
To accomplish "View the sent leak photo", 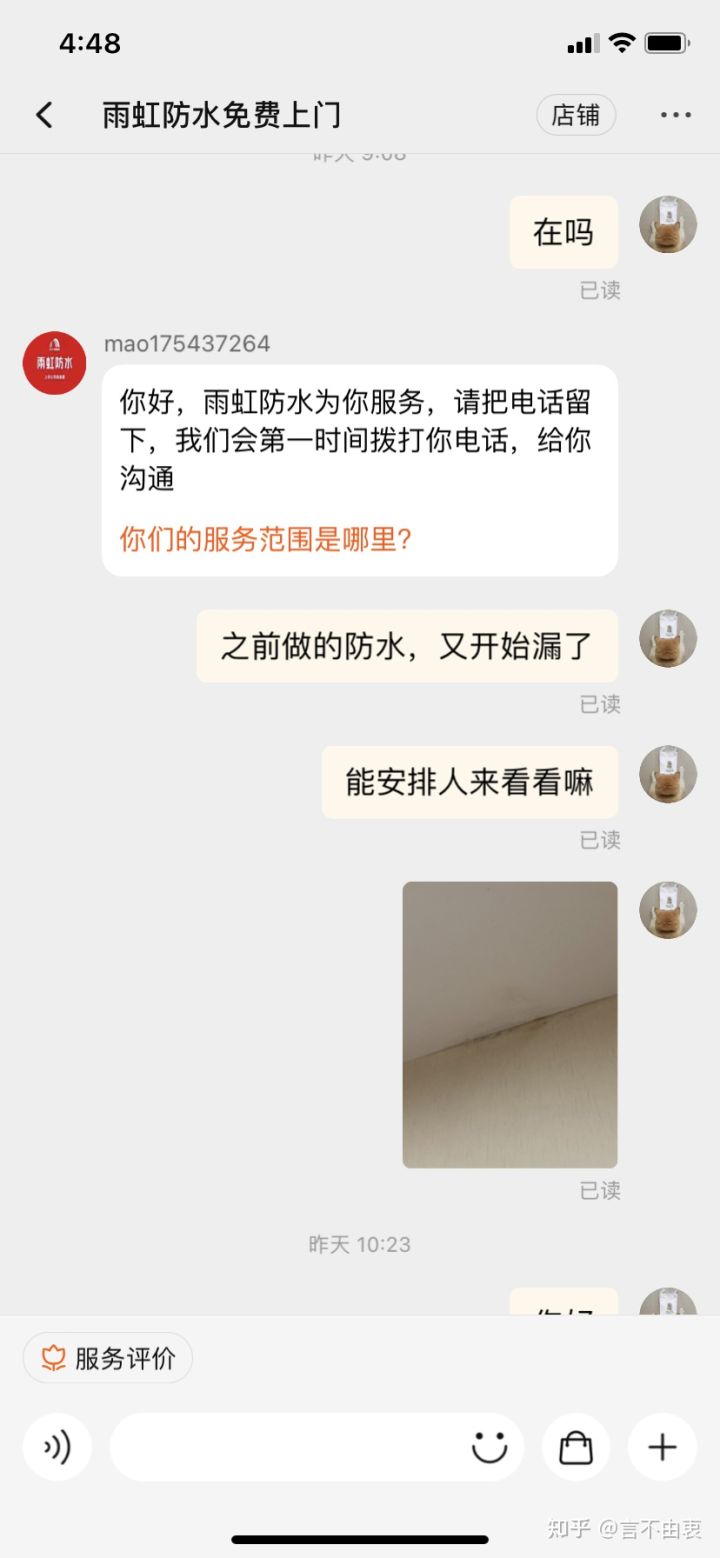I will [510, 1024].
